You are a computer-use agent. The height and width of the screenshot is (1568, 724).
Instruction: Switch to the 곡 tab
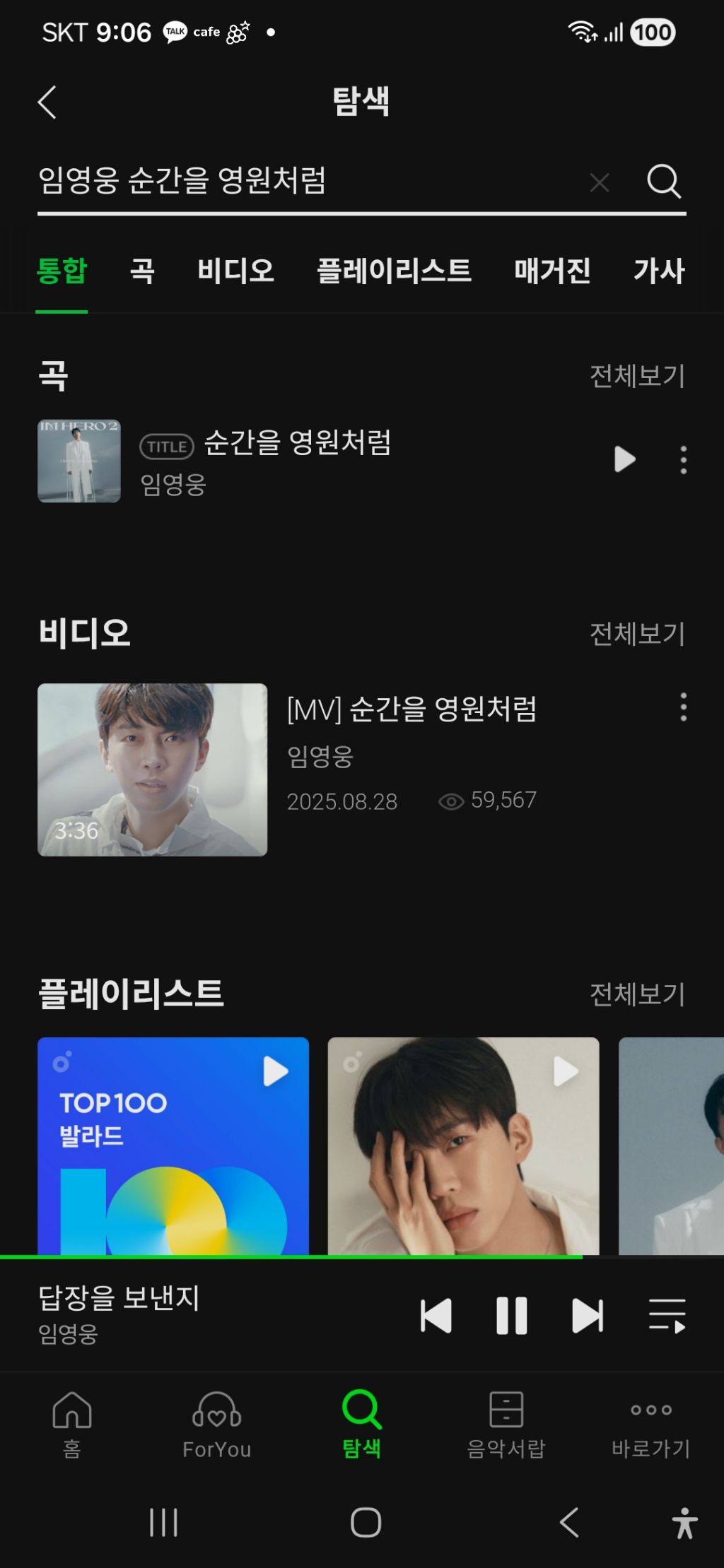click(142, 271)
